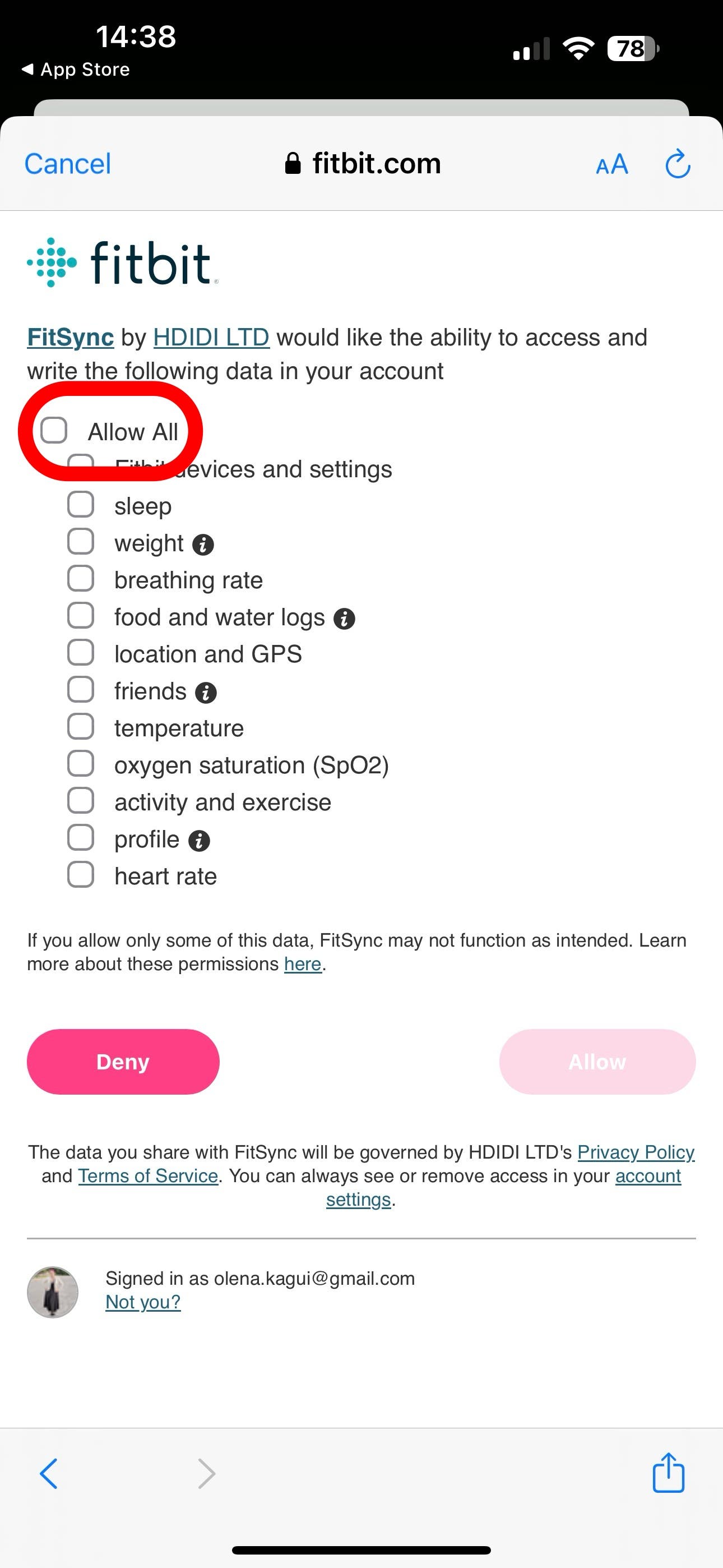The height and width of the screenshot is (1568, 723).
Task: Tap the Not you? link
Action: pos(143,1302)
